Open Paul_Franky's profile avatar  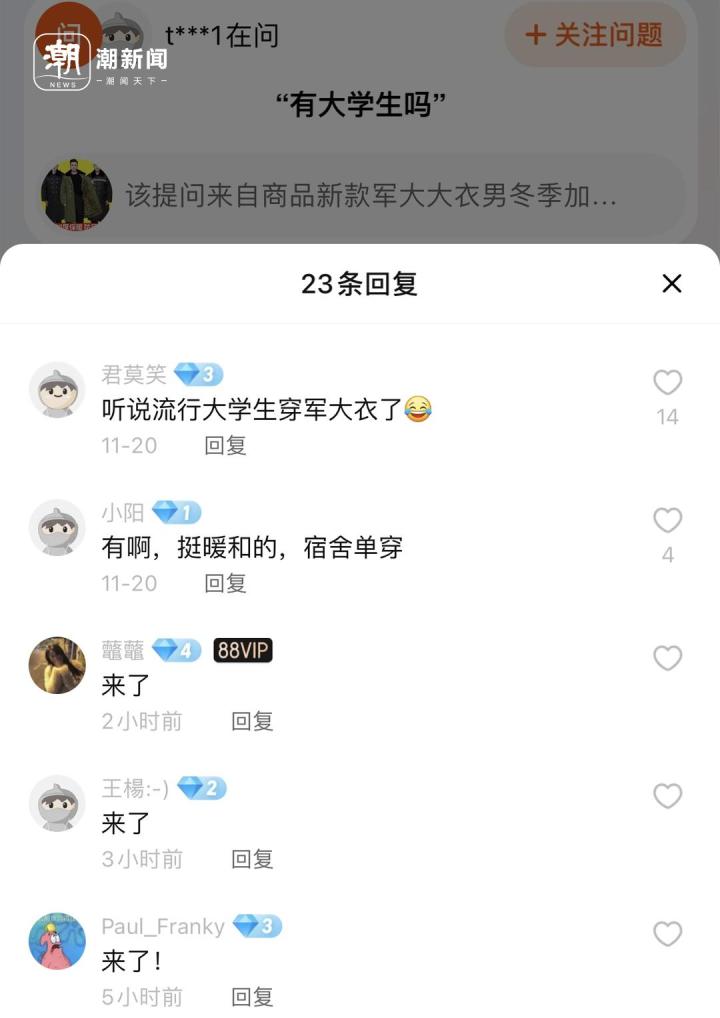point(57,941)
